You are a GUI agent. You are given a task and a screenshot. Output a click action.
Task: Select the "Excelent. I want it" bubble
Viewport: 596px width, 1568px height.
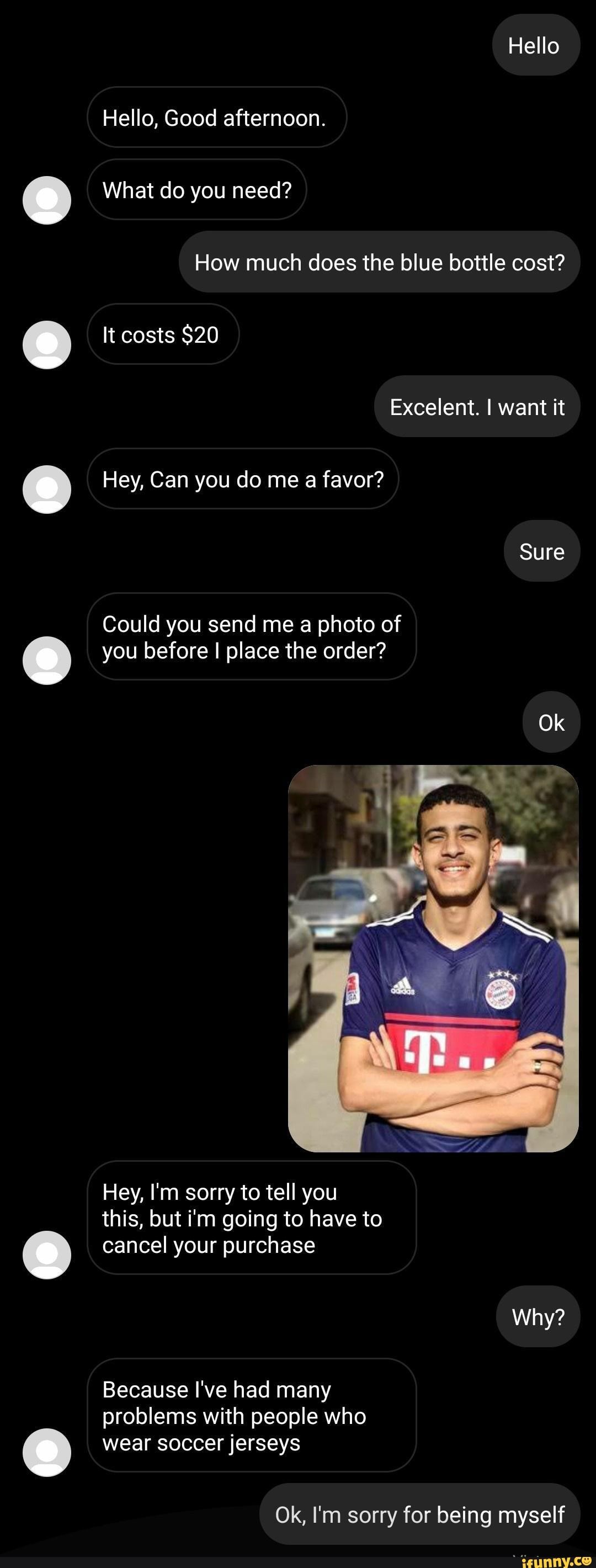tap(477, 407)
